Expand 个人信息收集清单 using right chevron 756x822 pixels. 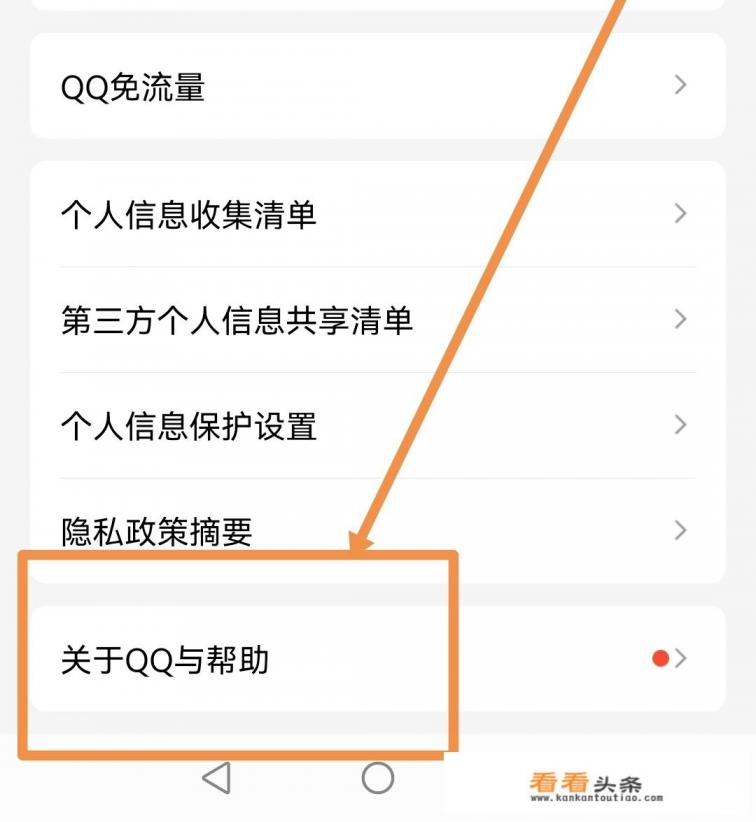682,212
